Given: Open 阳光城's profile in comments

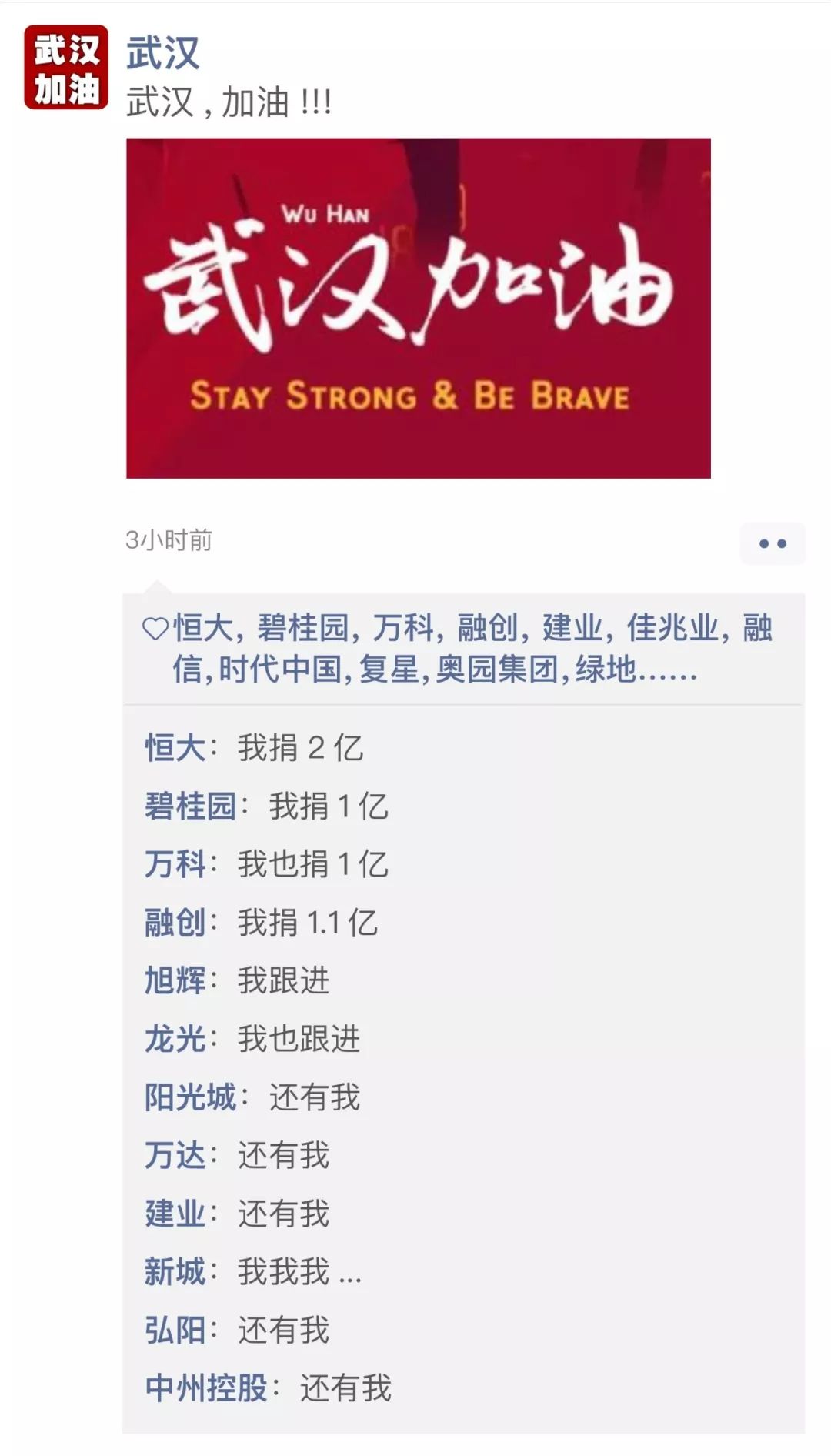Looking at the screenshot, I should [190, 1097].
